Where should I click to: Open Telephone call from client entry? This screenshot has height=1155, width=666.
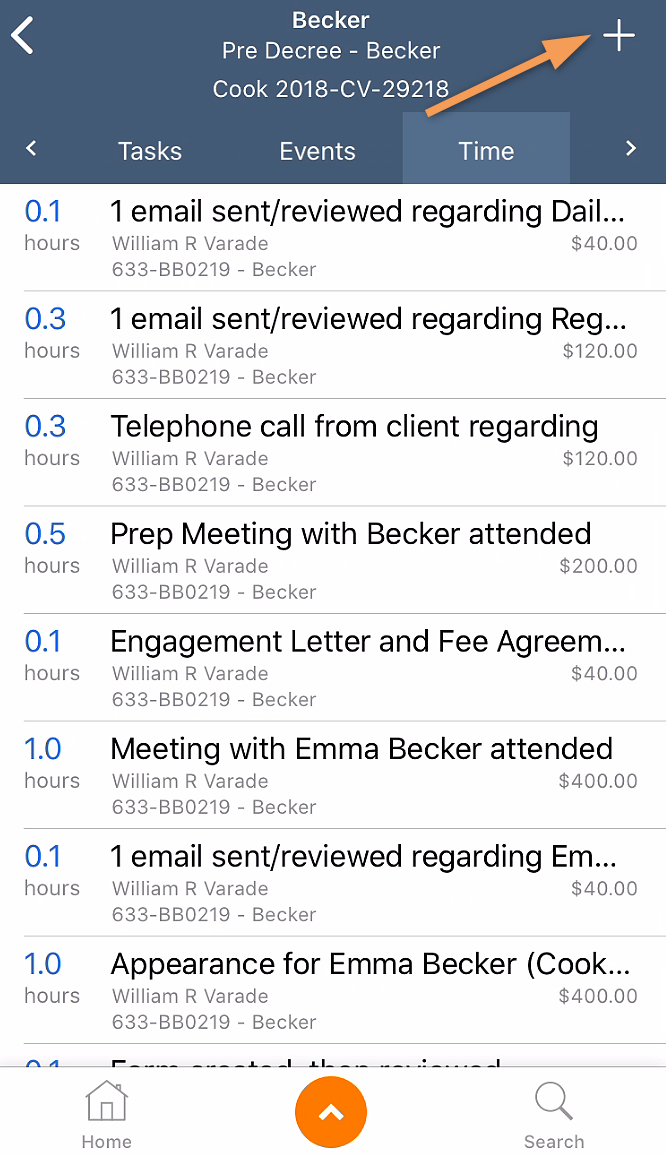333,453
